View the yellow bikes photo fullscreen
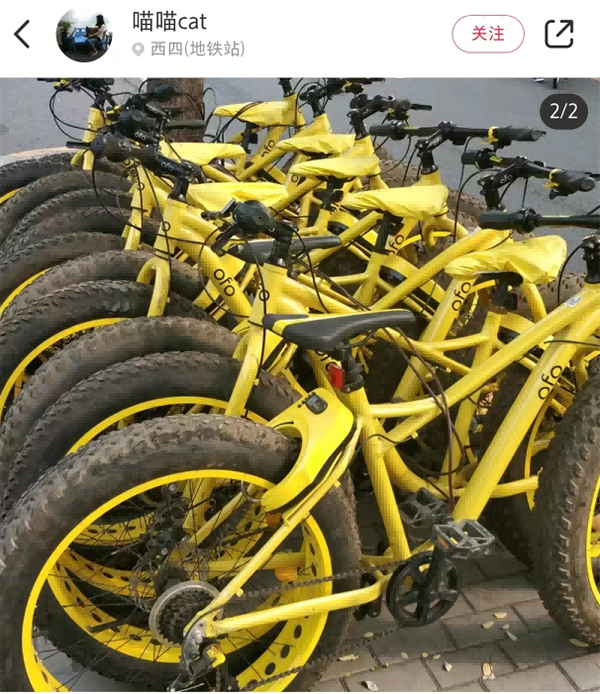600x694 pixels. coord(300,385)
